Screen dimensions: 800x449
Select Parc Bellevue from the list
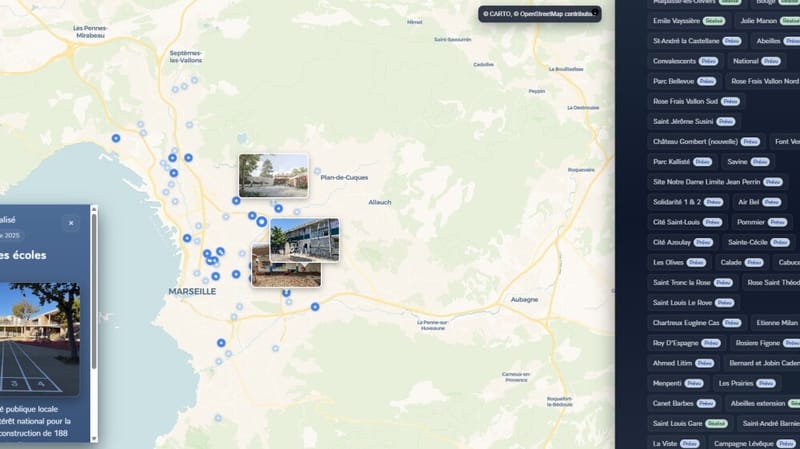pyautogui.click(x=685, y=81)
